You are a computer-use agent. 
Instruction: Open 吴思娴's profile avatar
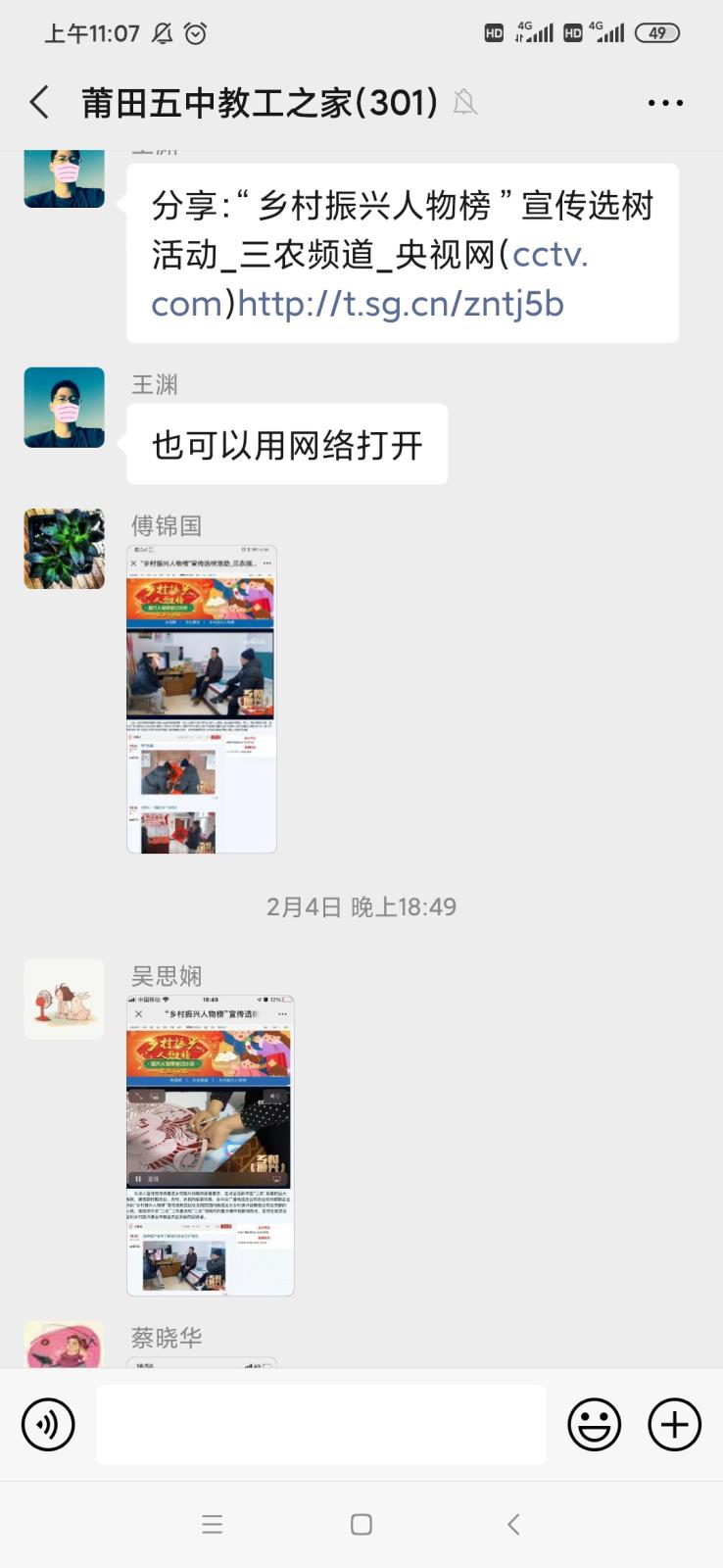[x=65, y=999]
